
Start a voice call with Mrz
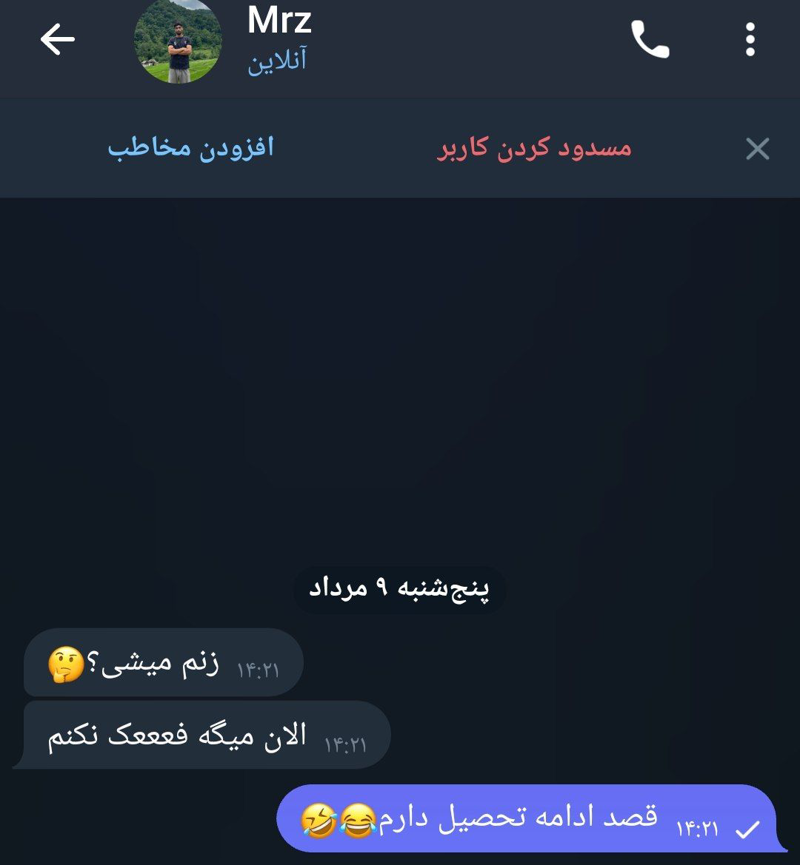coord(650,40)
